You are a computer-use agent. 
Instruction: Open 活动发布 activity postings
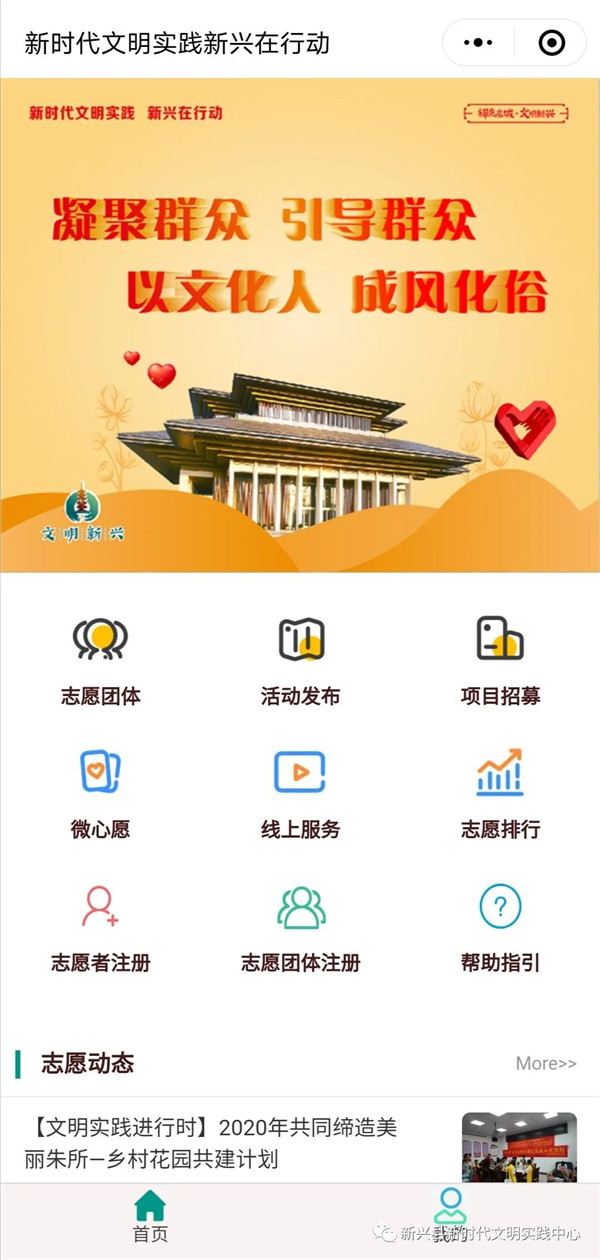pyautogui.click(x=300, y=660)
